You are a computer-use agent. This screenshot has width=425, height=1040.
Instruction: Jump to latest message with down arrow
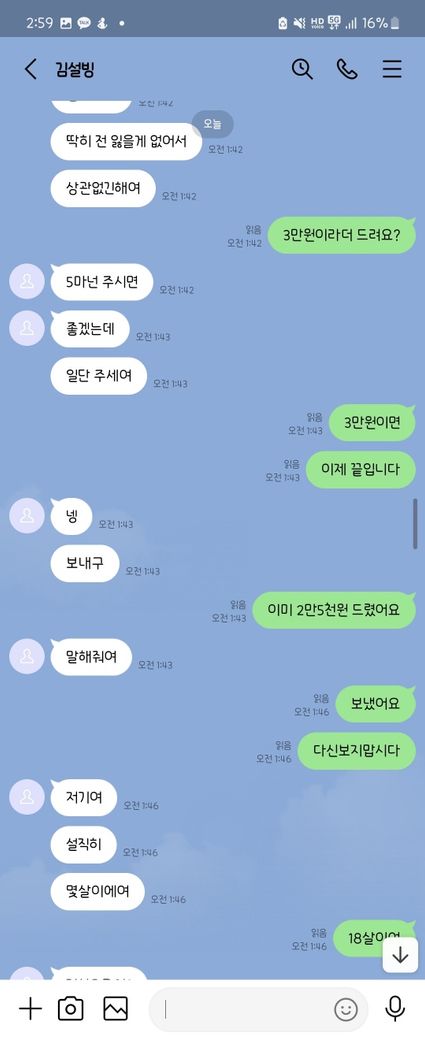(x=400, y=955)
